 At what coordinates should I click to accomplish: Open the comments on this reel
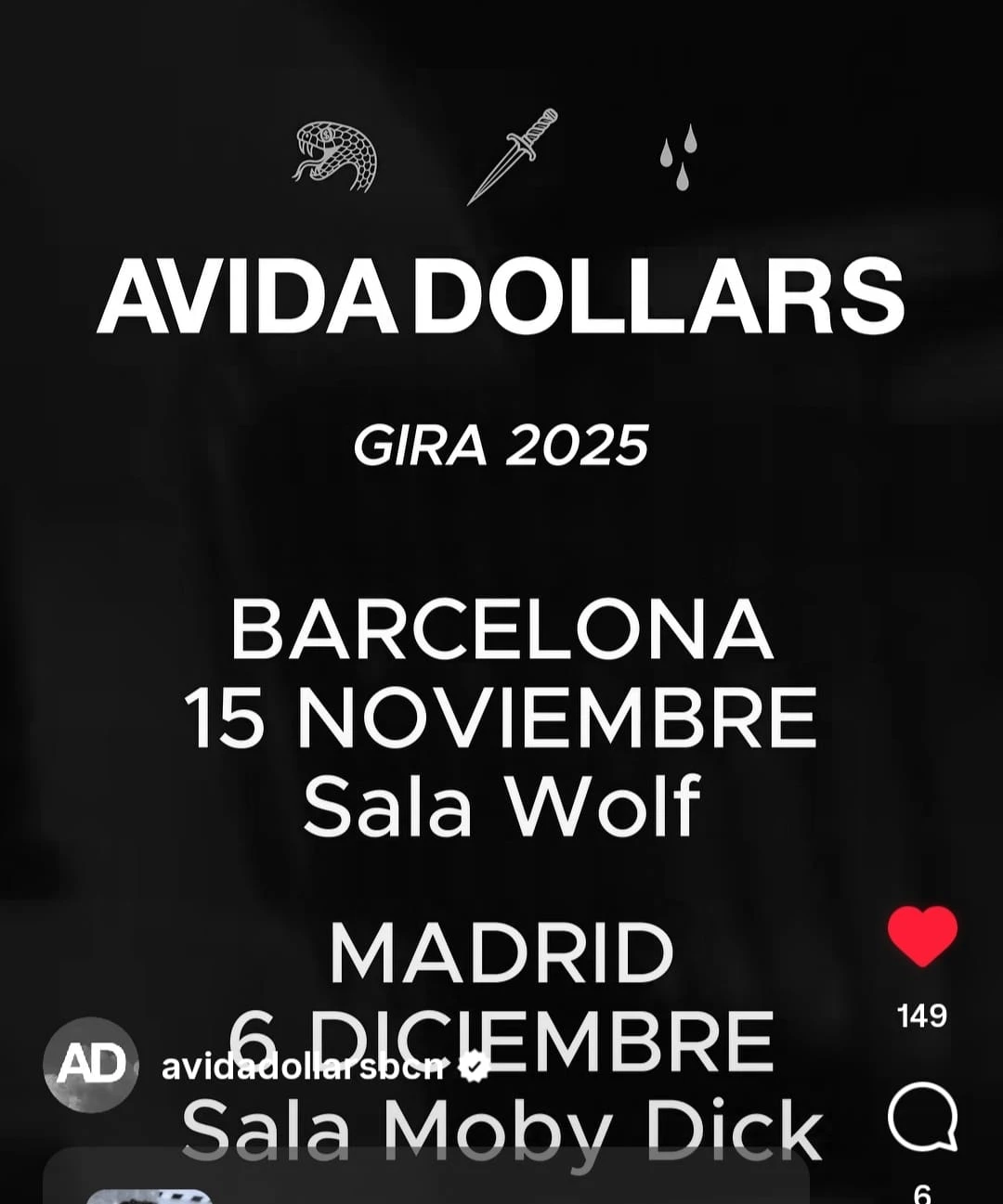pos(921,1117)
